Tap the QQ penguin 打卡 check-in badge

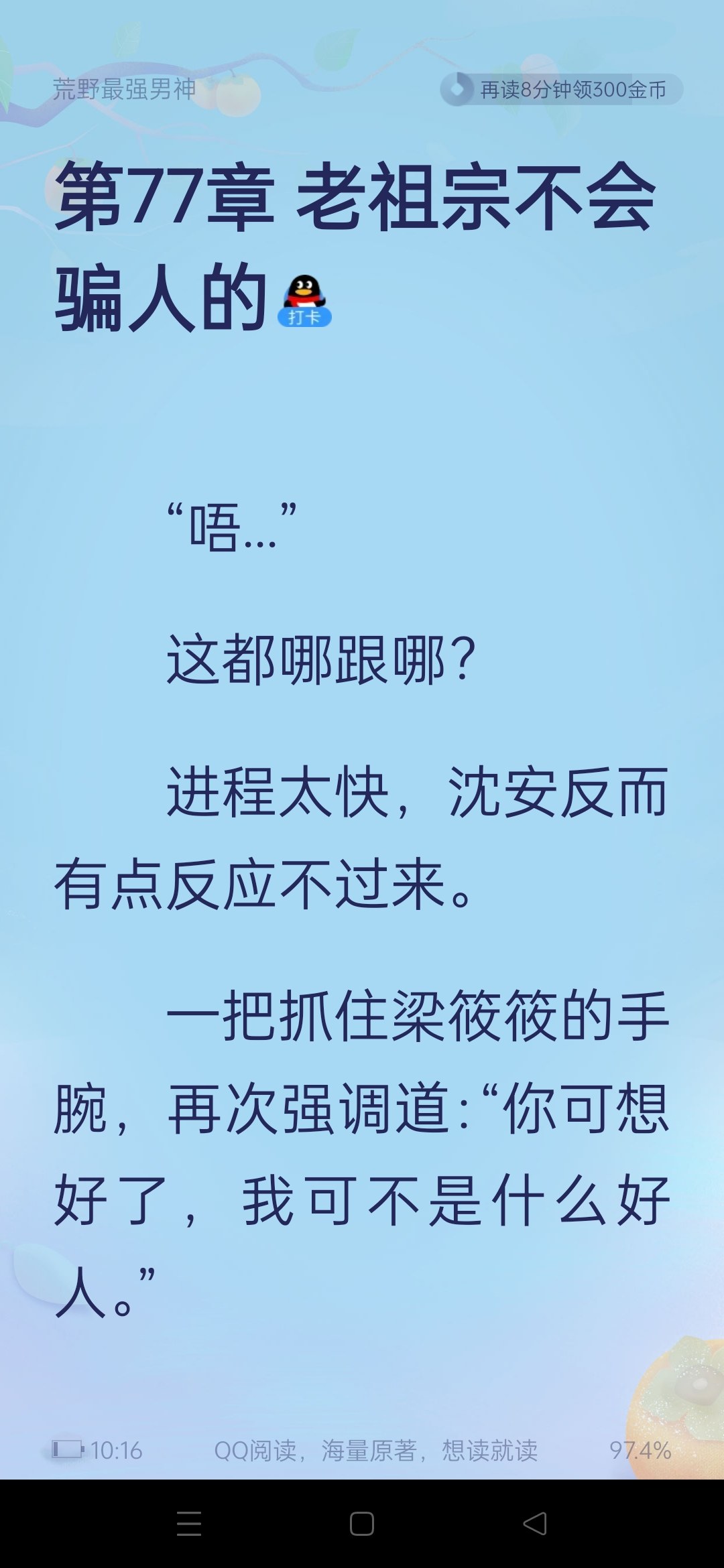point(305,302)
